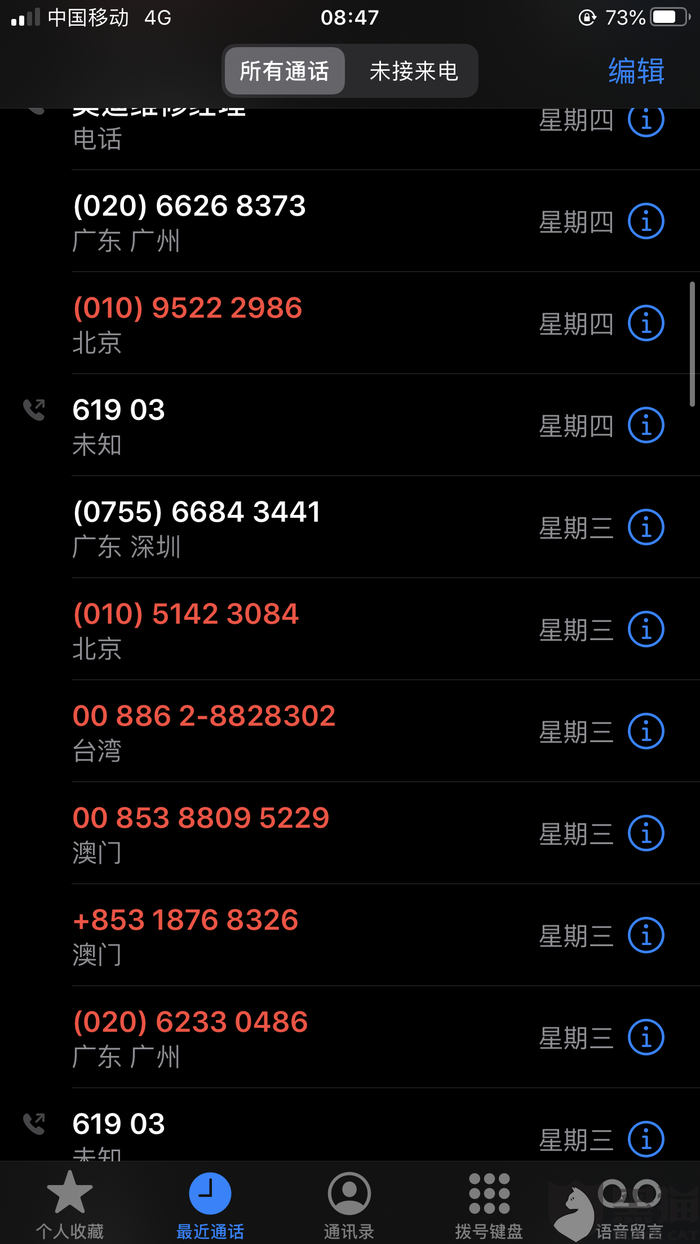The height and width of the screenshot is (1244, 700).
Task: Go to the 通讯录 tab
Action: [x=349, y=1204]
